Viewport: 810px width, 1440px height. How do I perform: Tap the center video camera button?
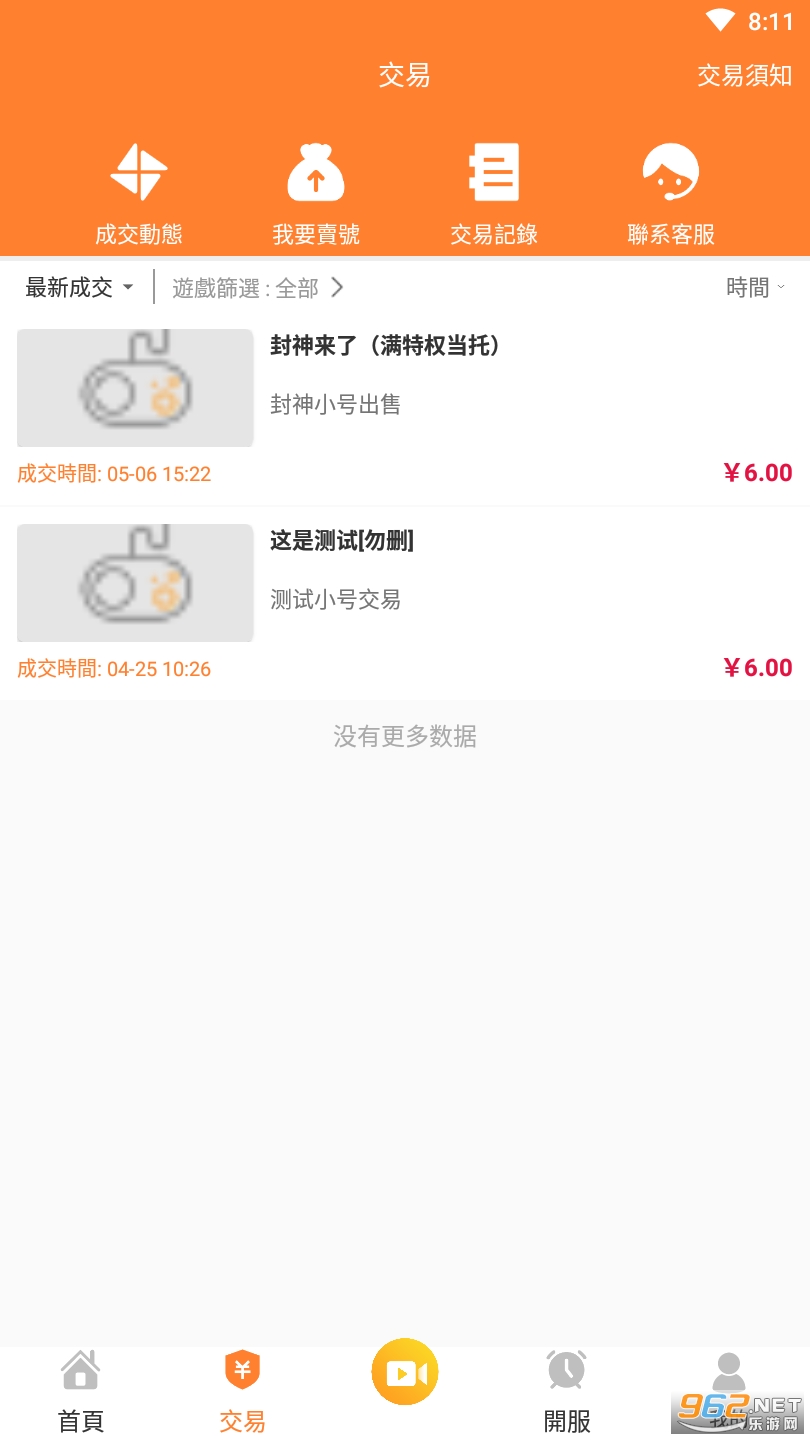pyautogui.click(x=405, y=1372)
